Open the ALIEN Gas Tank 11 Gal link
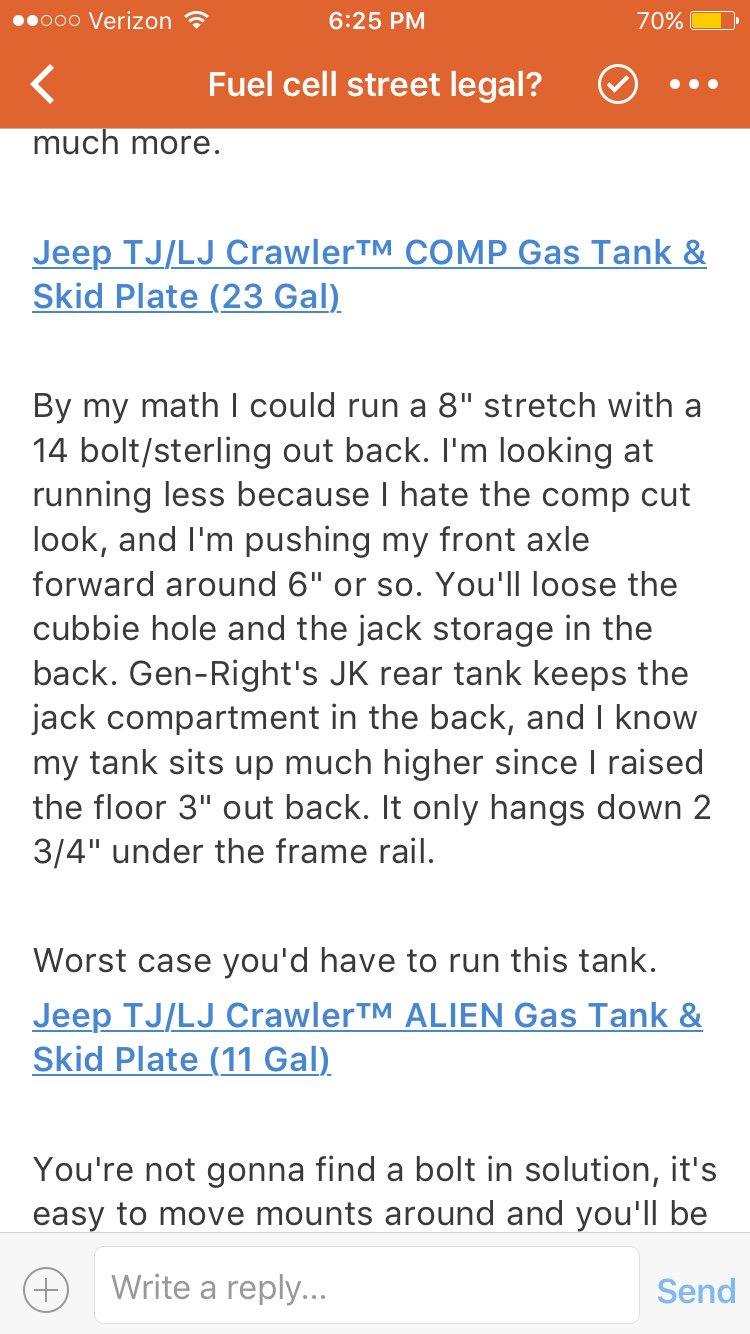Viewport: 750px width, 1334px height. [366, 1037]
